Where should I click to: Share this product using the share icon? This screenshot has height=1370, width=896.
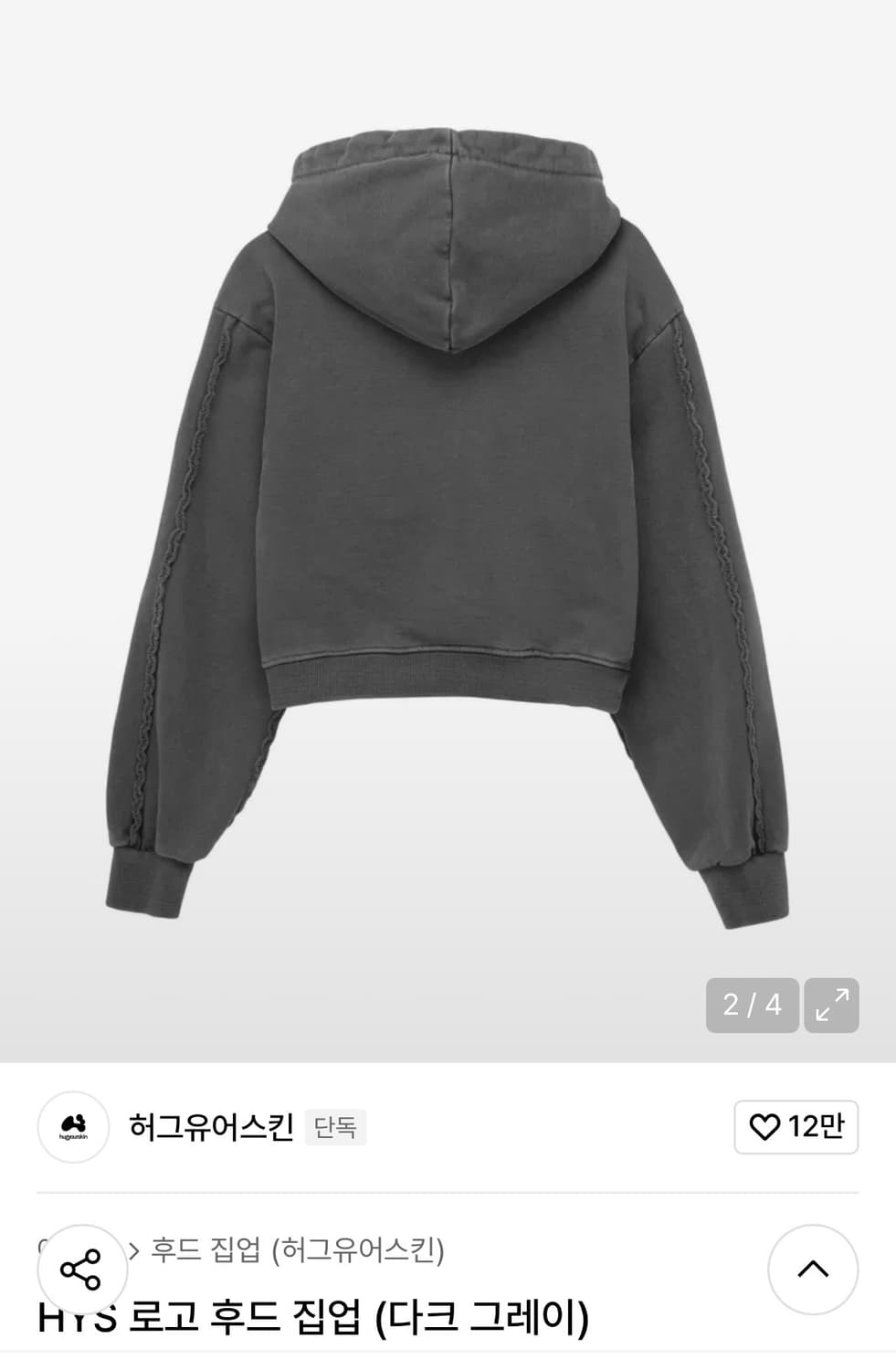80,1270
